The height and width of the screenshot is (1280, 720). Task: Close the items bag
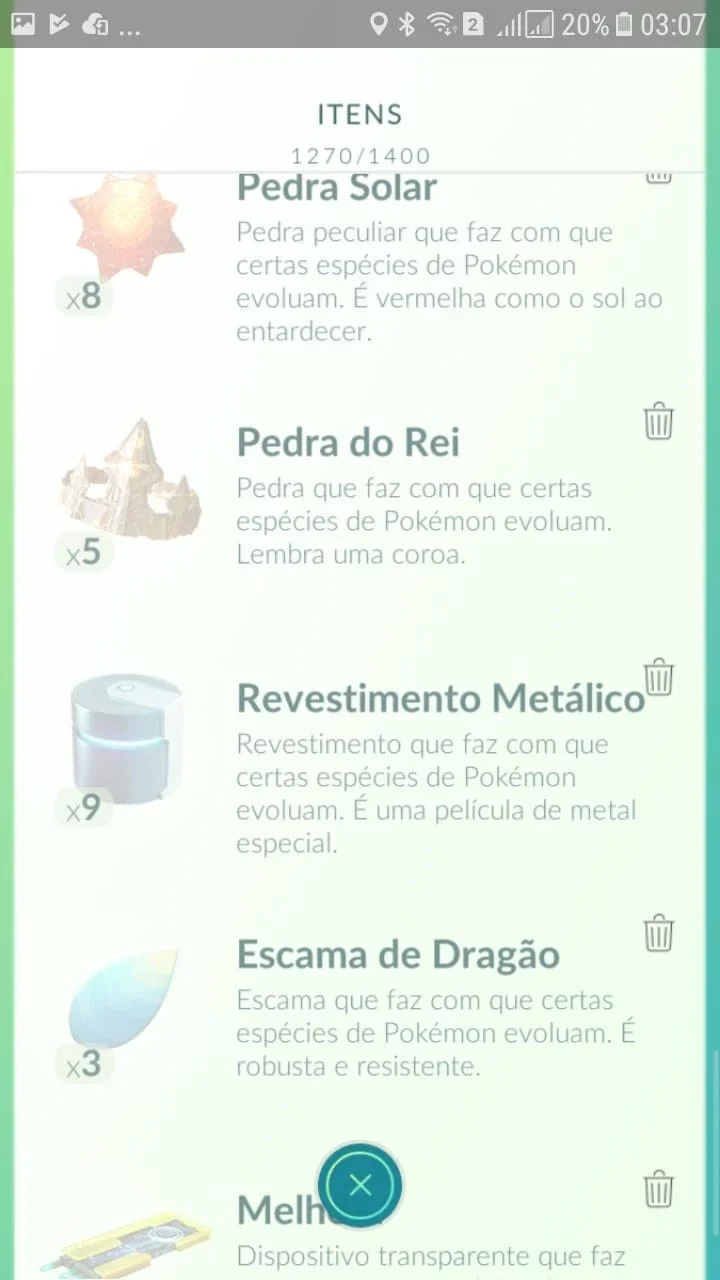point(360,1185)
